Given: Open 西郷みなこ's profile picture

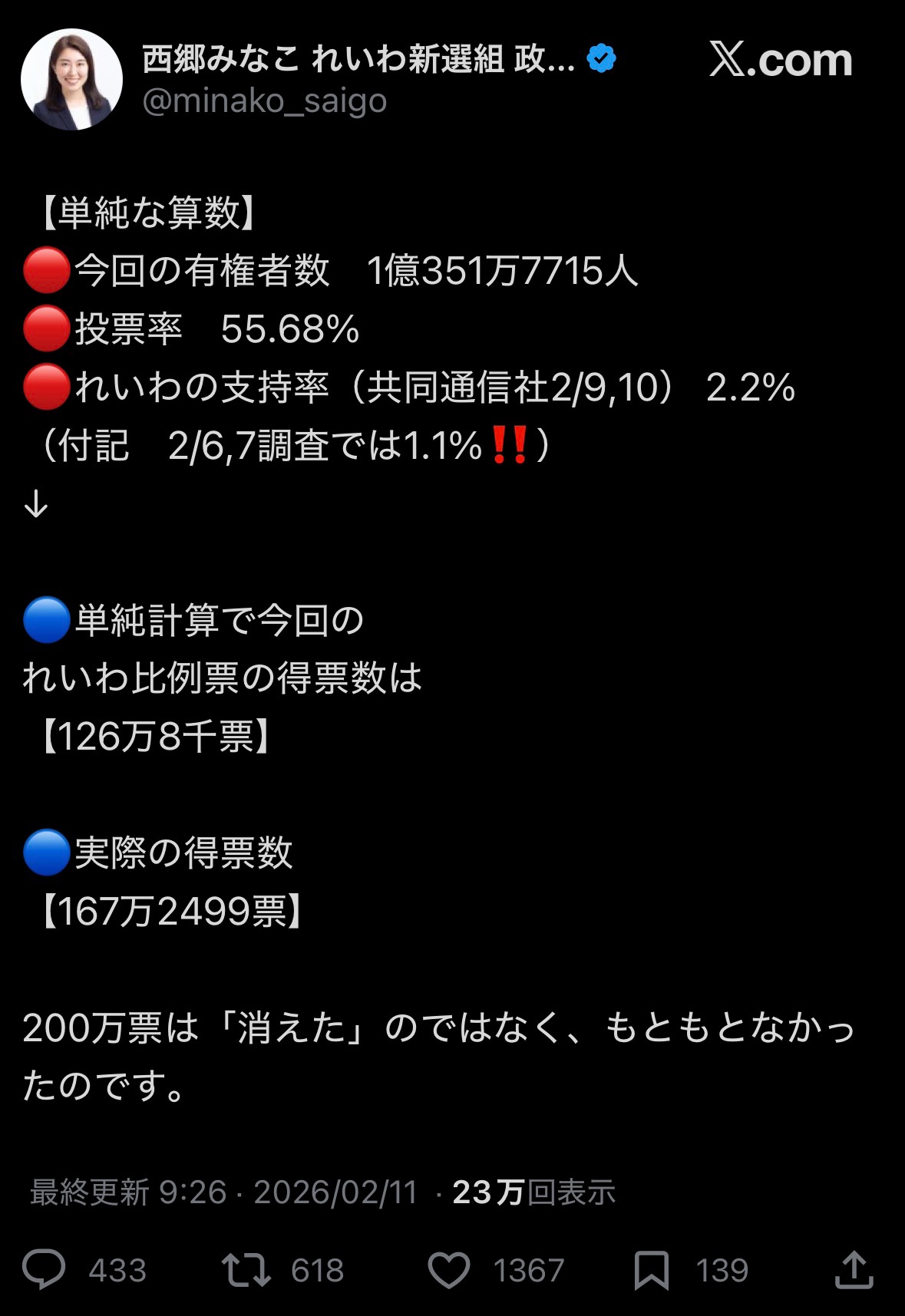Looking at the screenshot, I should [71, 80].
